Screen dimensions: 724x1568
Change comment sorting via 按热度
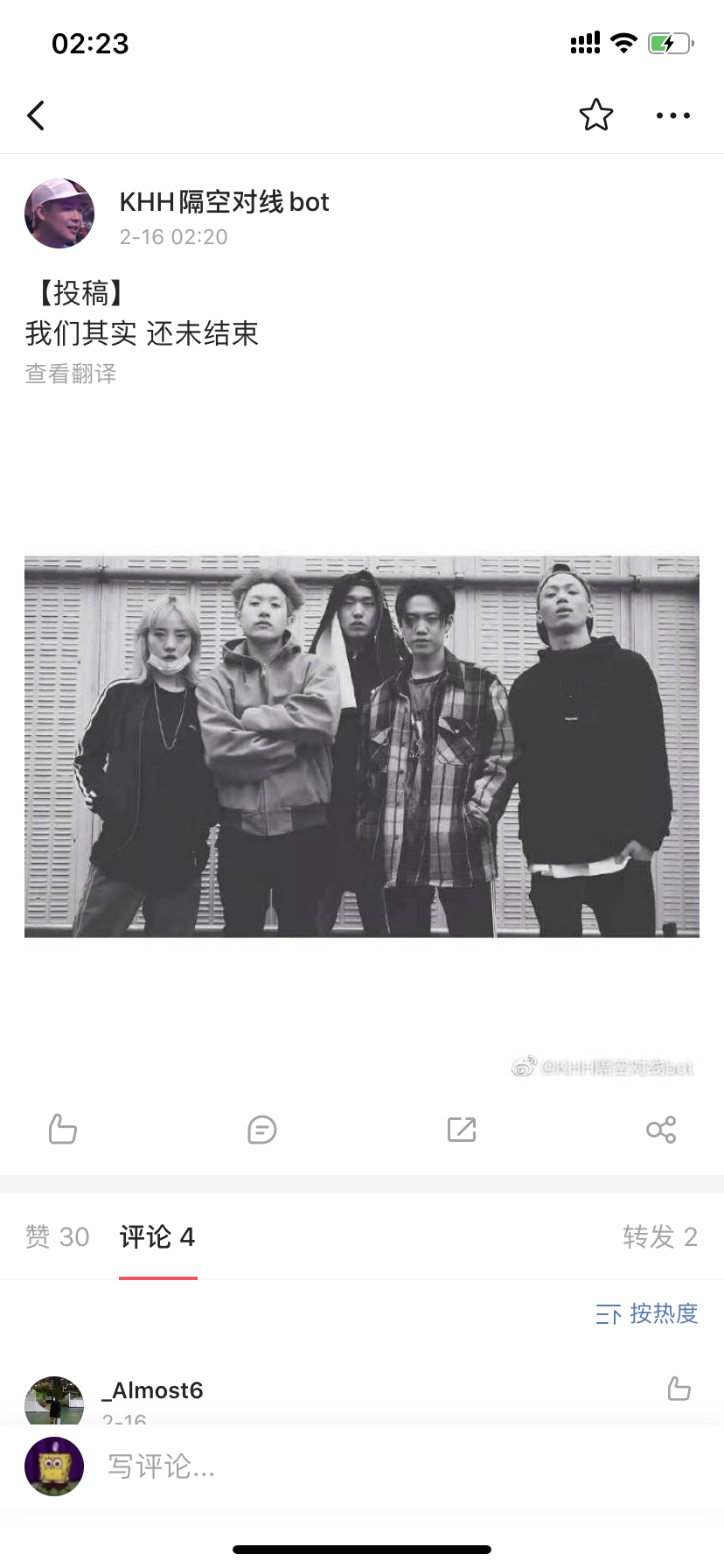[647, 1313]
